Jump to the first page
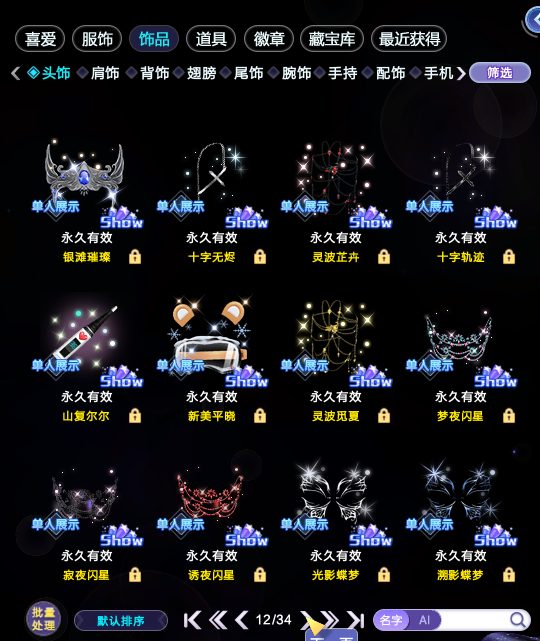 [x=192, y=620]
